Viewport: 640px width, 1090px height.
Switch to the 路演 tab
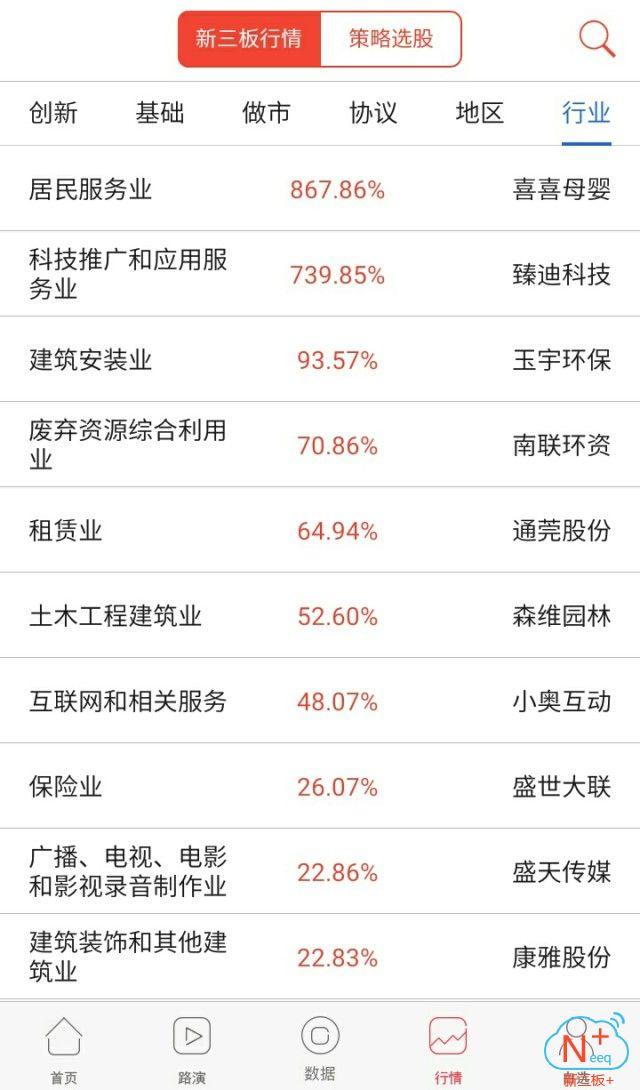click(192, 1048)
